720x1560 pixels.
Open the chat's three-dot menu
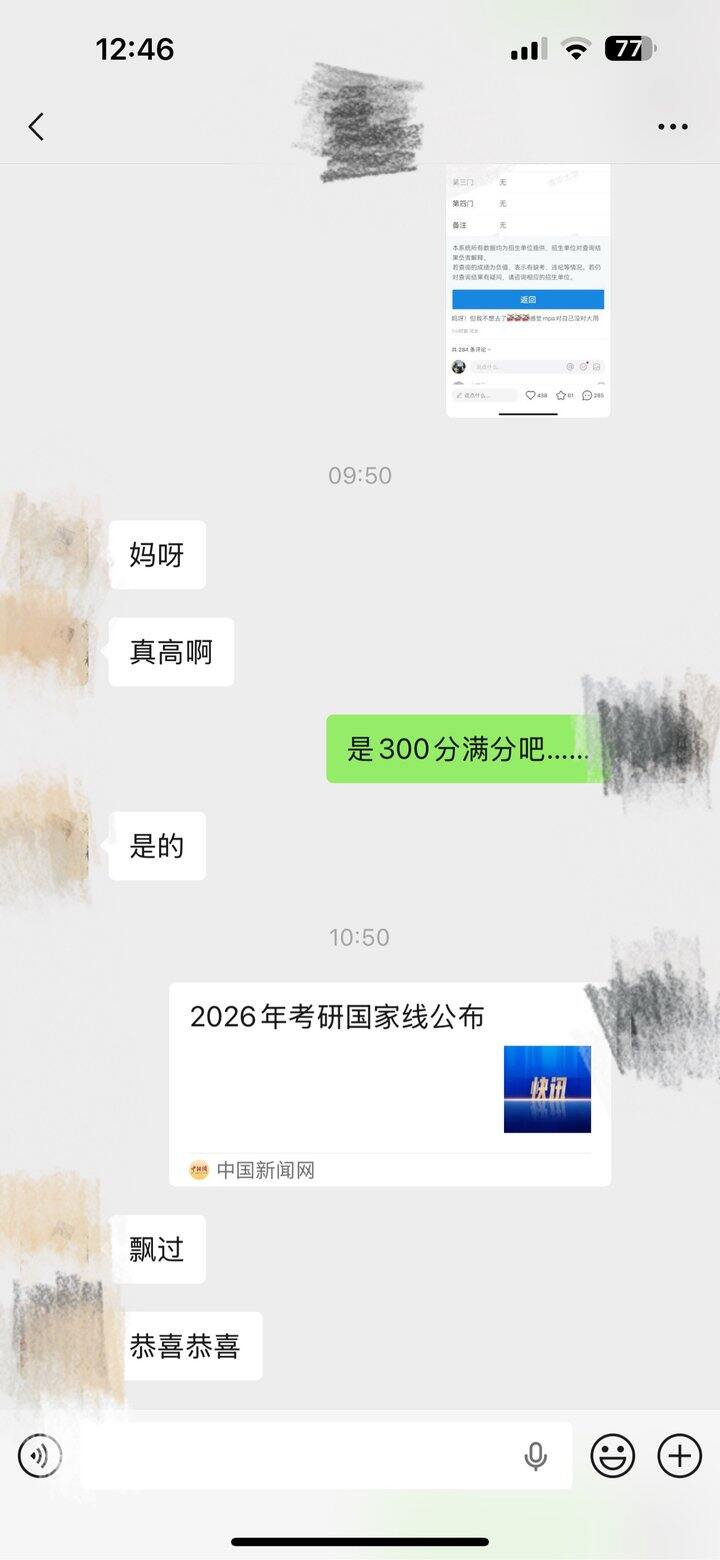(x=672, y=127)
